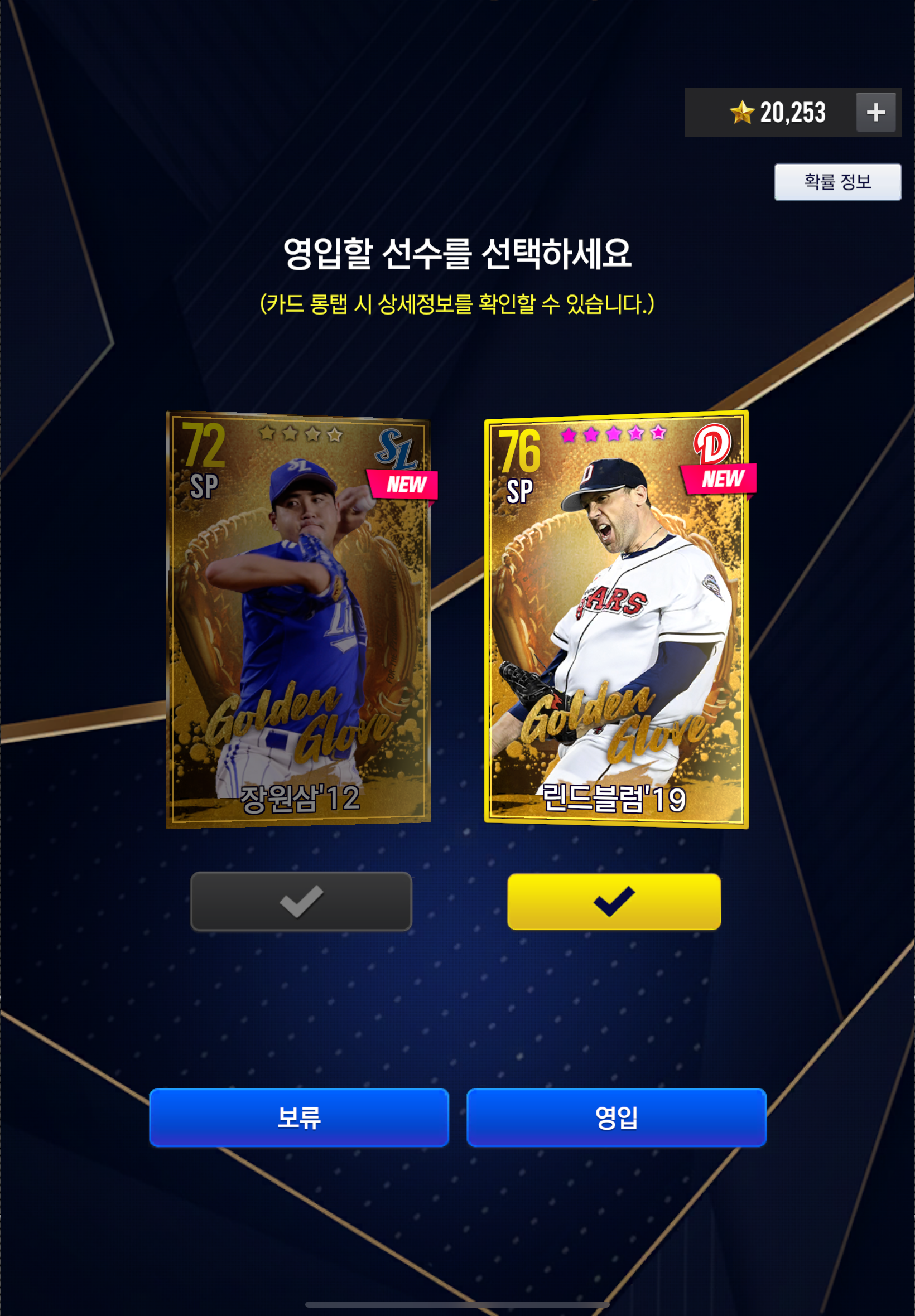Tap the plus button to add stars

click(x=875, y=112)
